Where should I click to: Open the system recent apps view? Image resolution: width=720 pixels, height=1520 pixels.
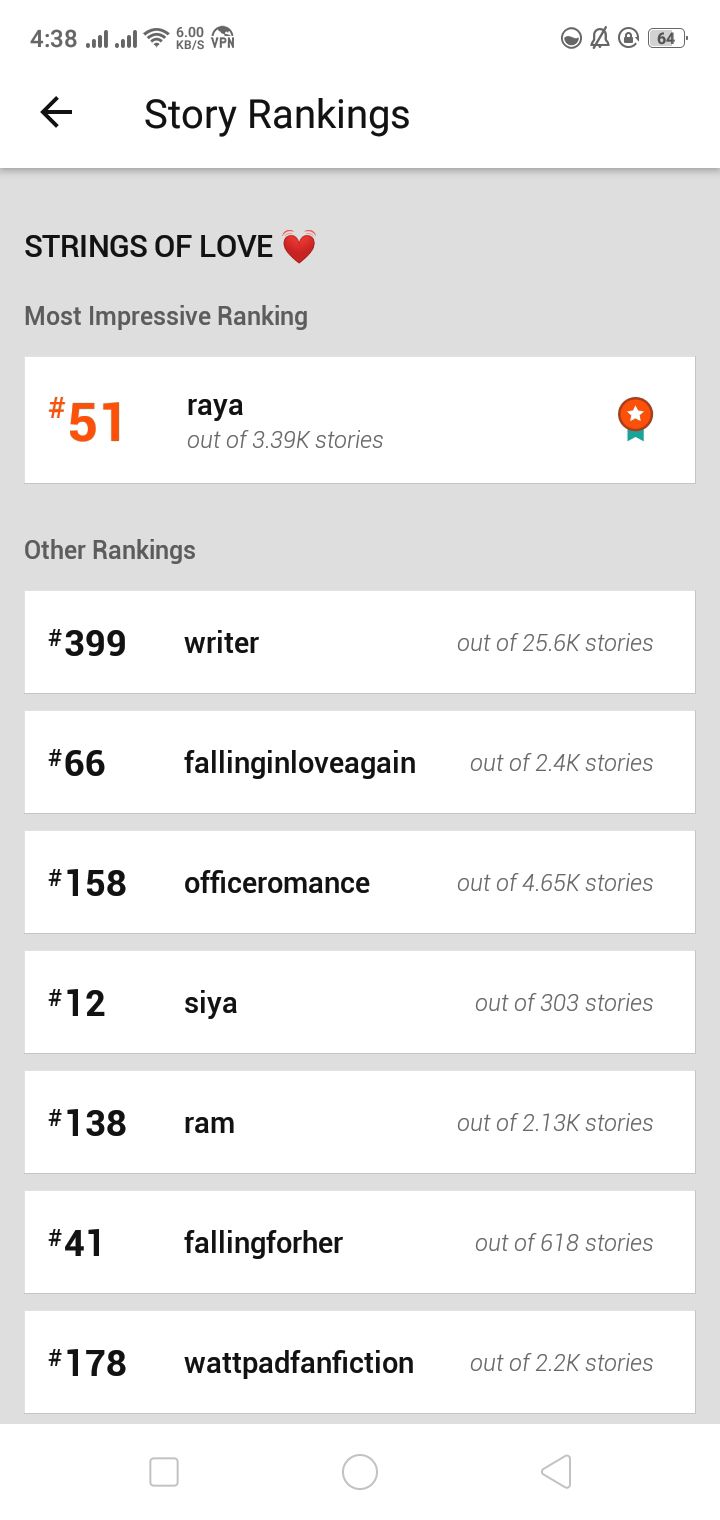point(164,1472)
